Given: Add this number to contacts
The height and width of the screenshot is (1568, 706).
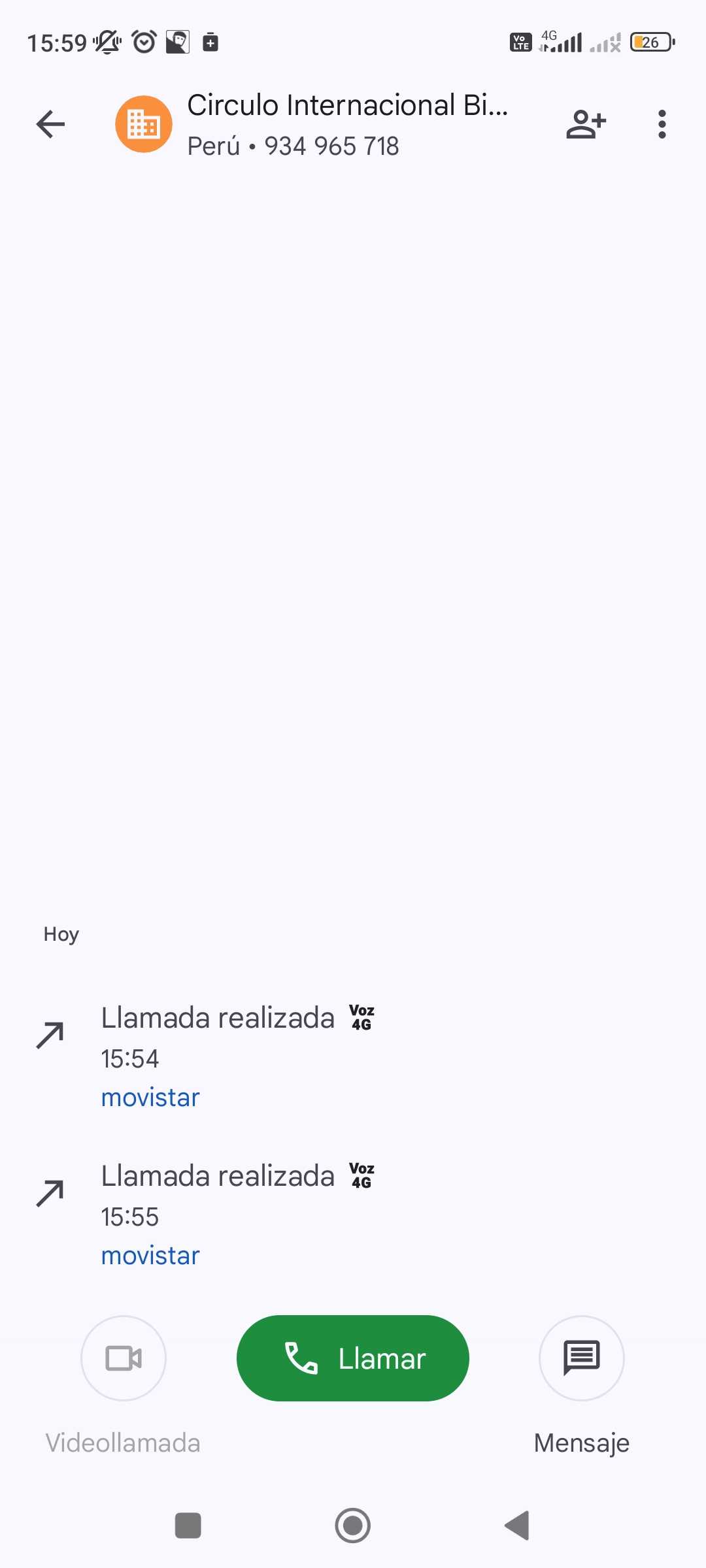Looking at the screenshot, I should coord(586,124).
